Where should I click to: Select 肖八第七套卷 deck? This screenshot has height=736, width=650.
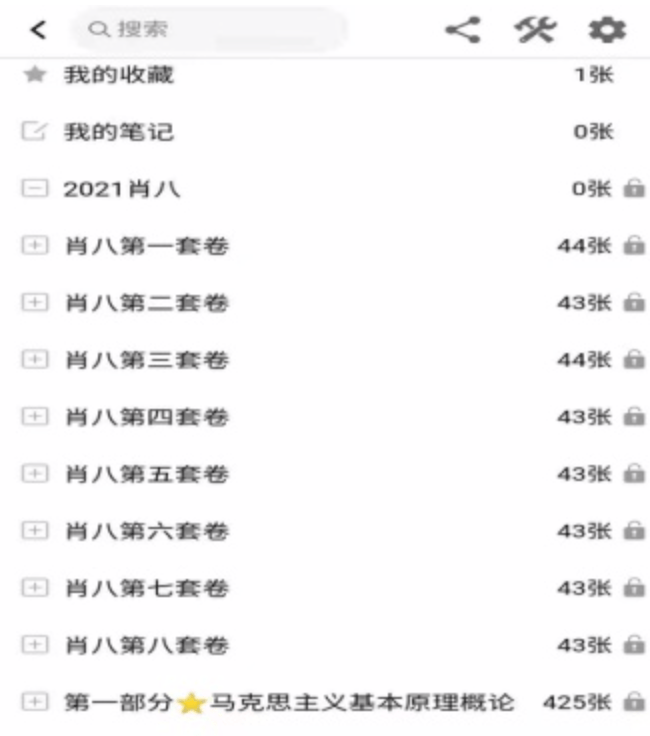(x=146, y=588)
